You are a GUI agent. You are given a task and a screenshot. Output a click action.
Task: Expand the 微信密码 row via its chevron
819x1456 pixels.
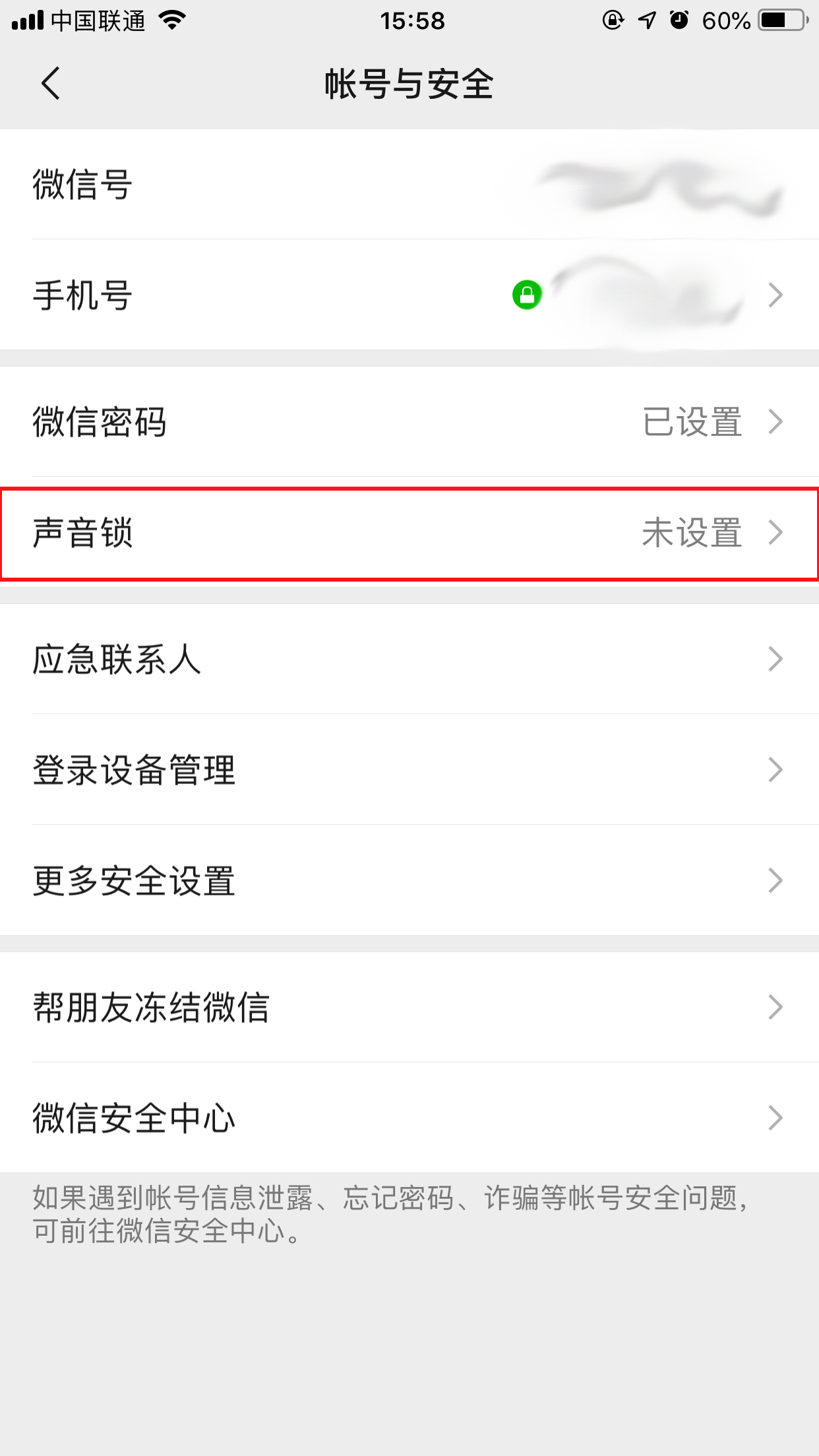pyautogui.click(x=777, y=423)
